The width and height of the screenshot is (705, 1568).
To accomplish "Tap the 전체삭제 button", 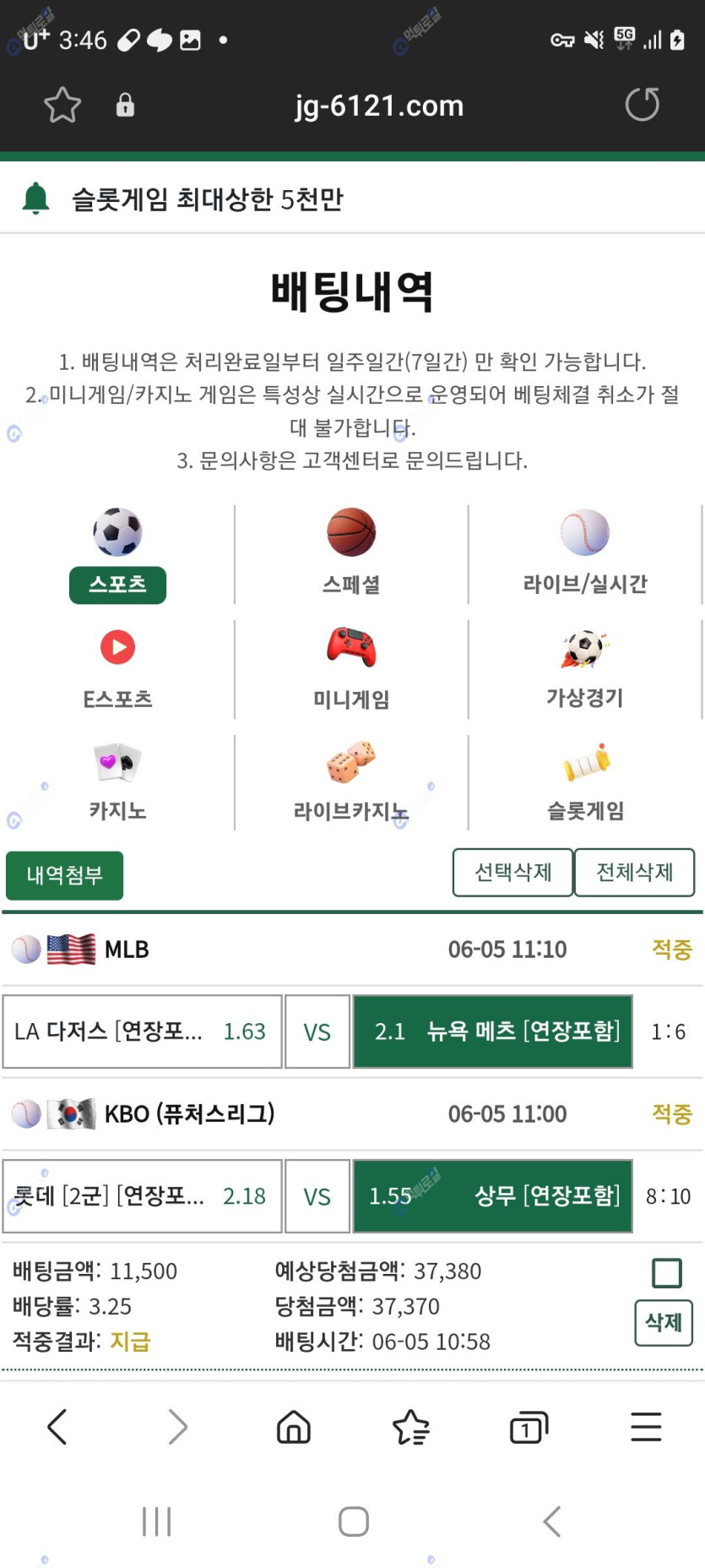I will (634, 872).
